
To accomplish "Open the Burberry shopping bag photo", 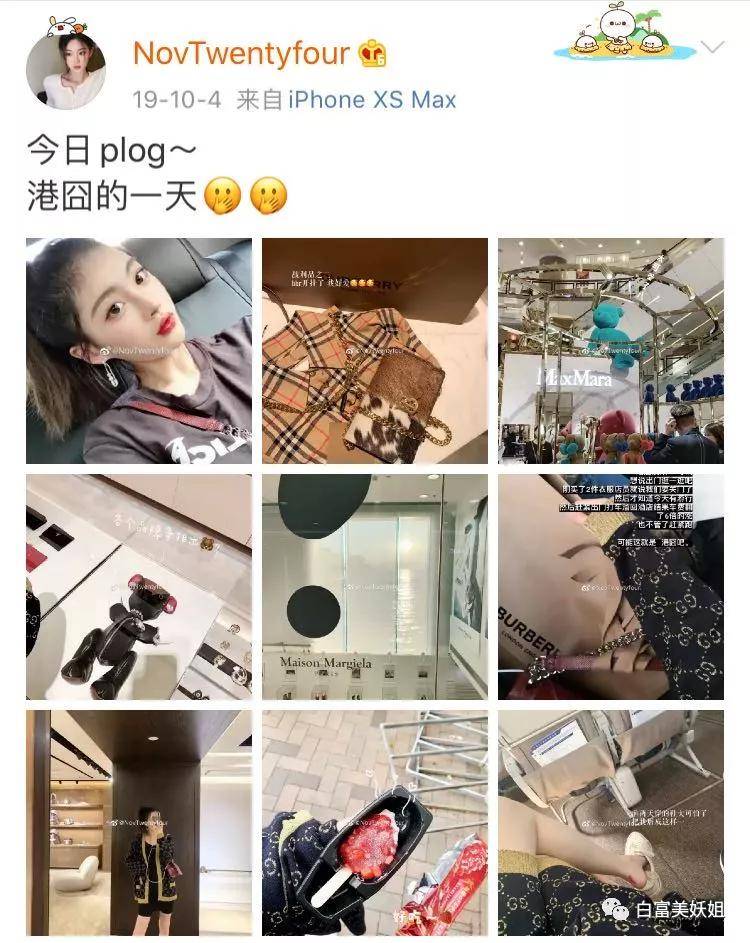I will [x=611, y=586].
